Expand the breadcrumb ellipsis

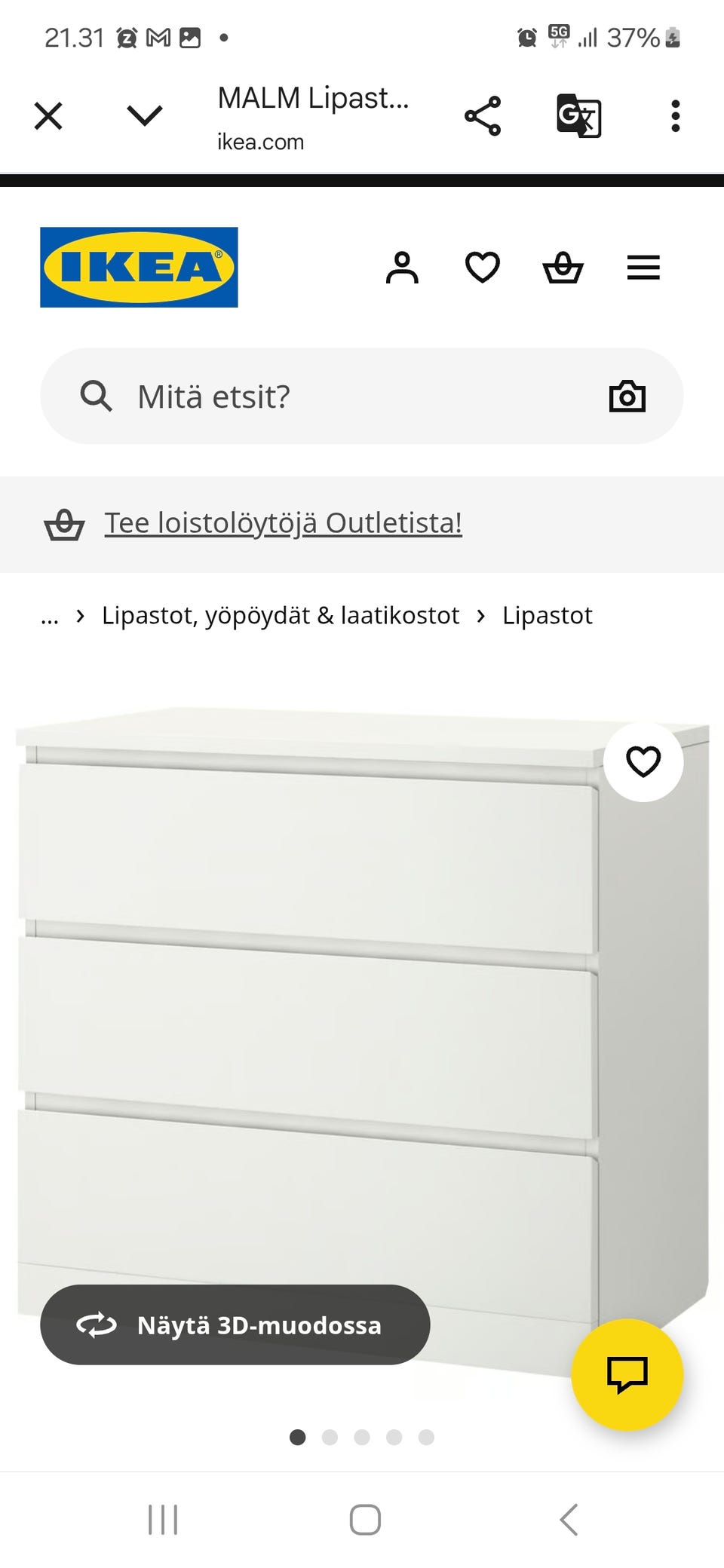pos(50,615)
